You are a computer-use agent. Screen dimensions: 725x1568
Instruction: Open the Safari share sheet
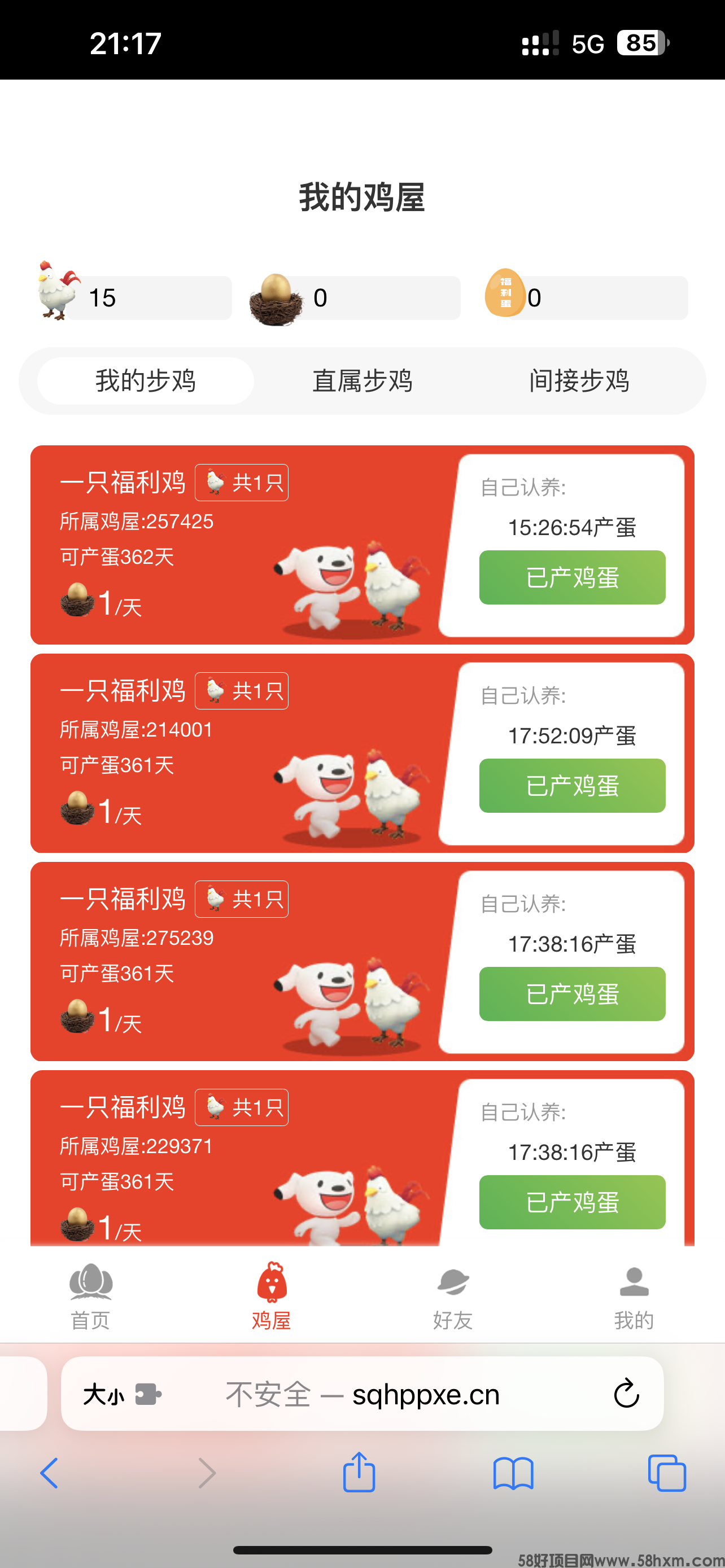[359, 1473]
